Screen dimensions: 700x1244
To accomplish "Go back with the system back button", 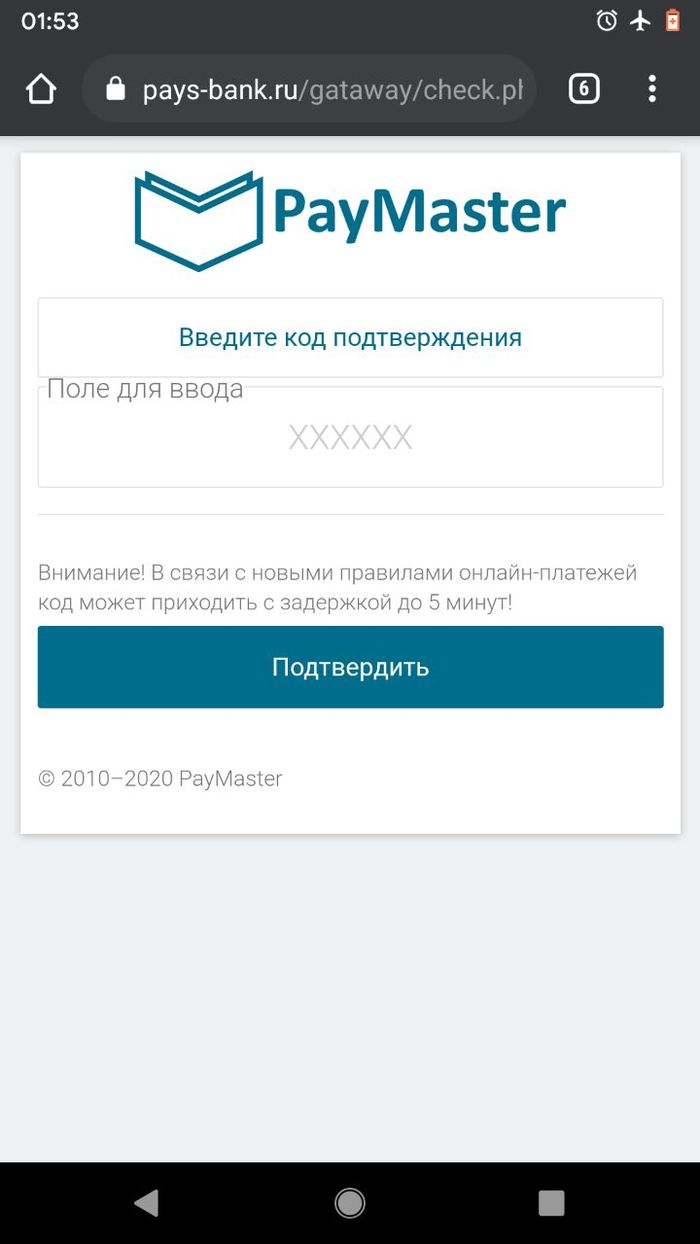I will [147, 1203].
